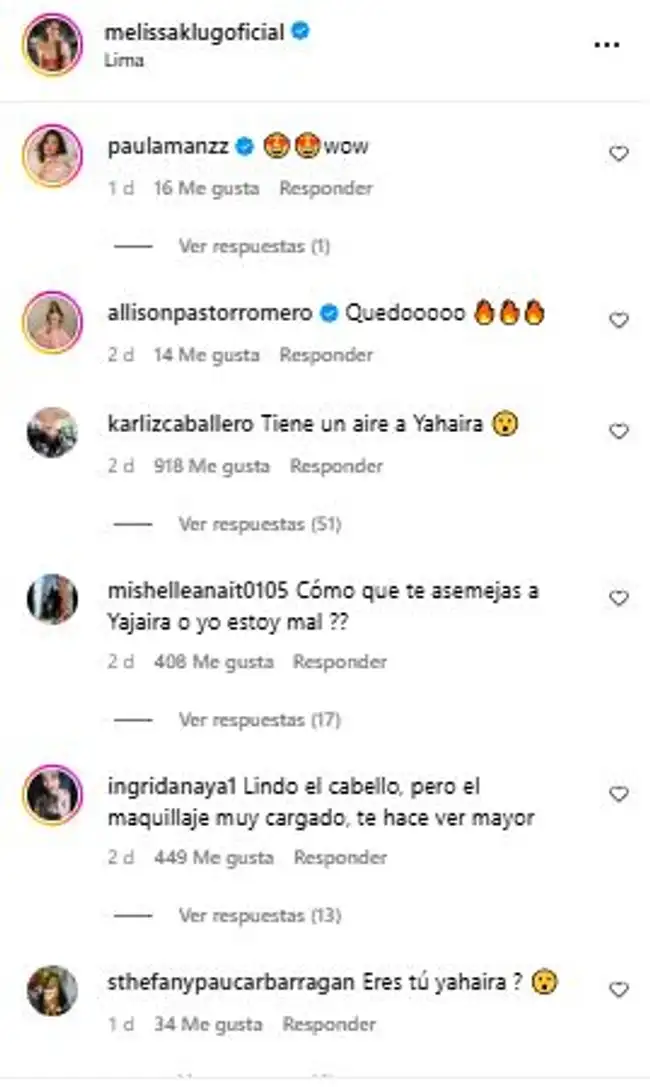Open karlizcaballero's profile picture
Image resolution: width=650 pixels, height=1087 pixels.
[x=52, y=433]
